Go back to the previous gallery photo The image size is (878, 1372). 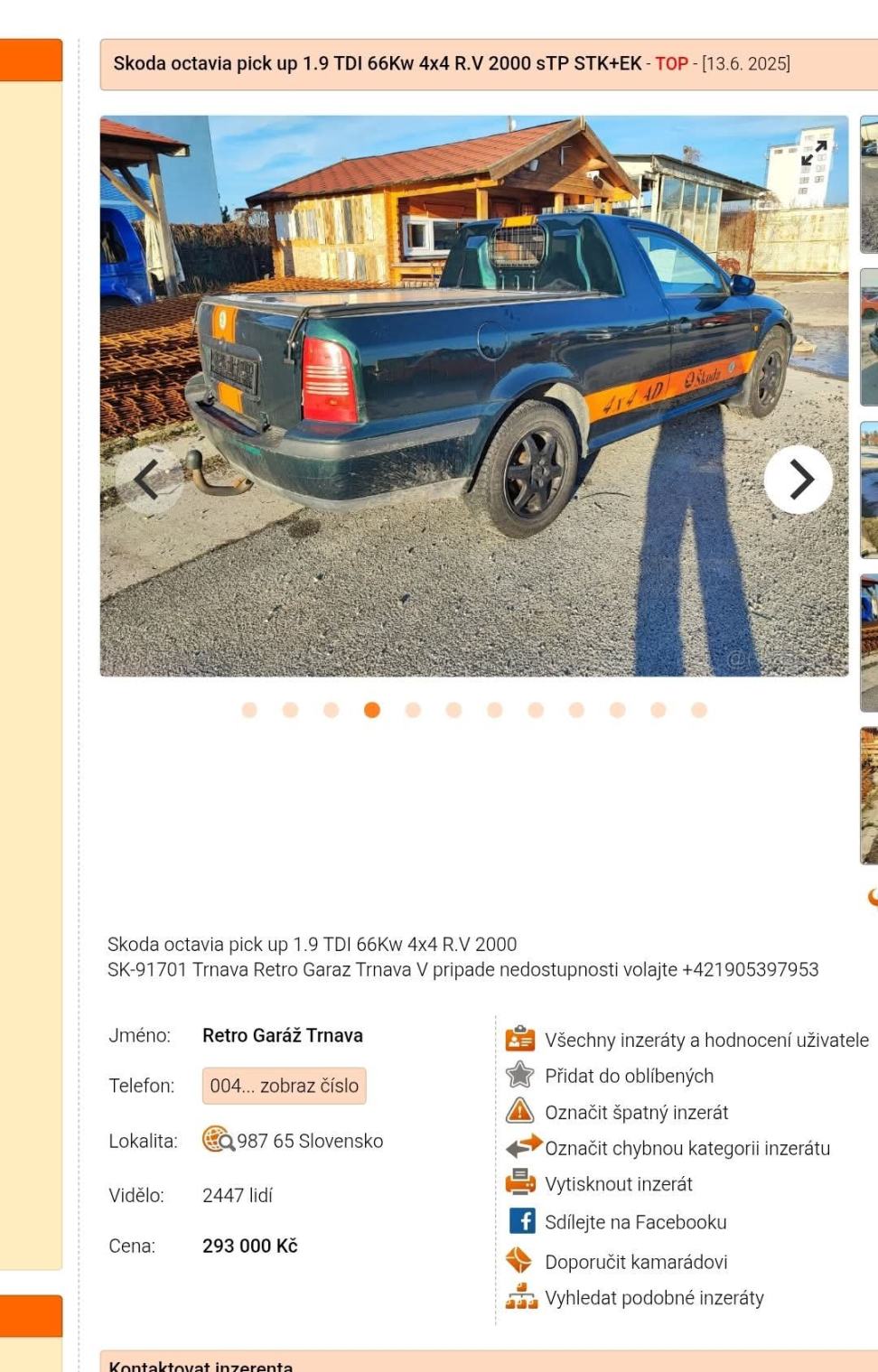tap(149, 480)
